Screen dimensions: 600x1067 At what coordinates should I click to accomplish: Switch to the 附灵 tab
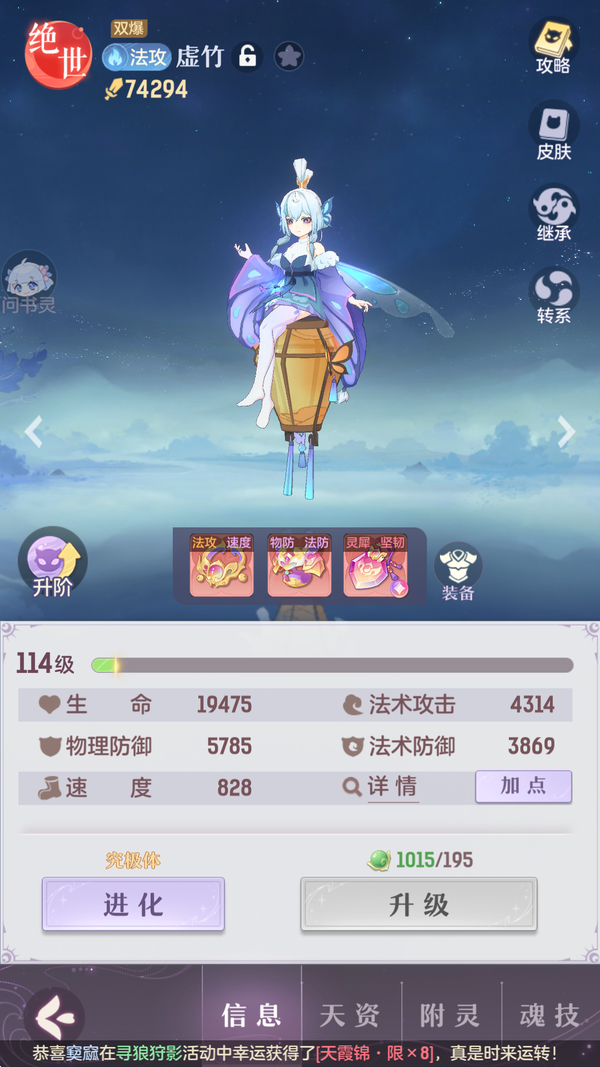pyautogui.click(x=449, y=1015)
